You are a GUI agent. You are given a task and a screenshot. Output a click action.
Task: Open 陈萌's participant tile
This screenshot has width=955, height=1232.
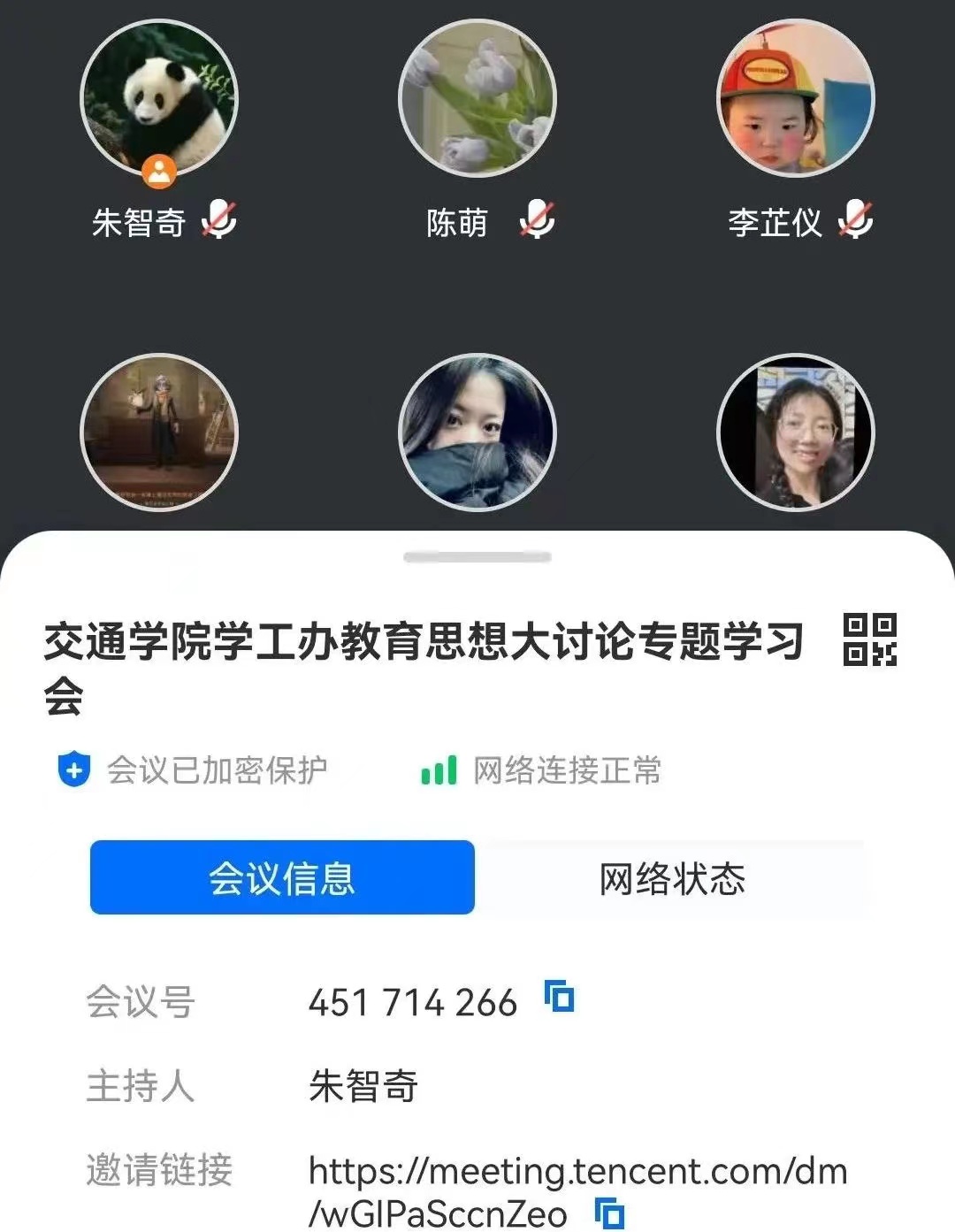point(477,97)
